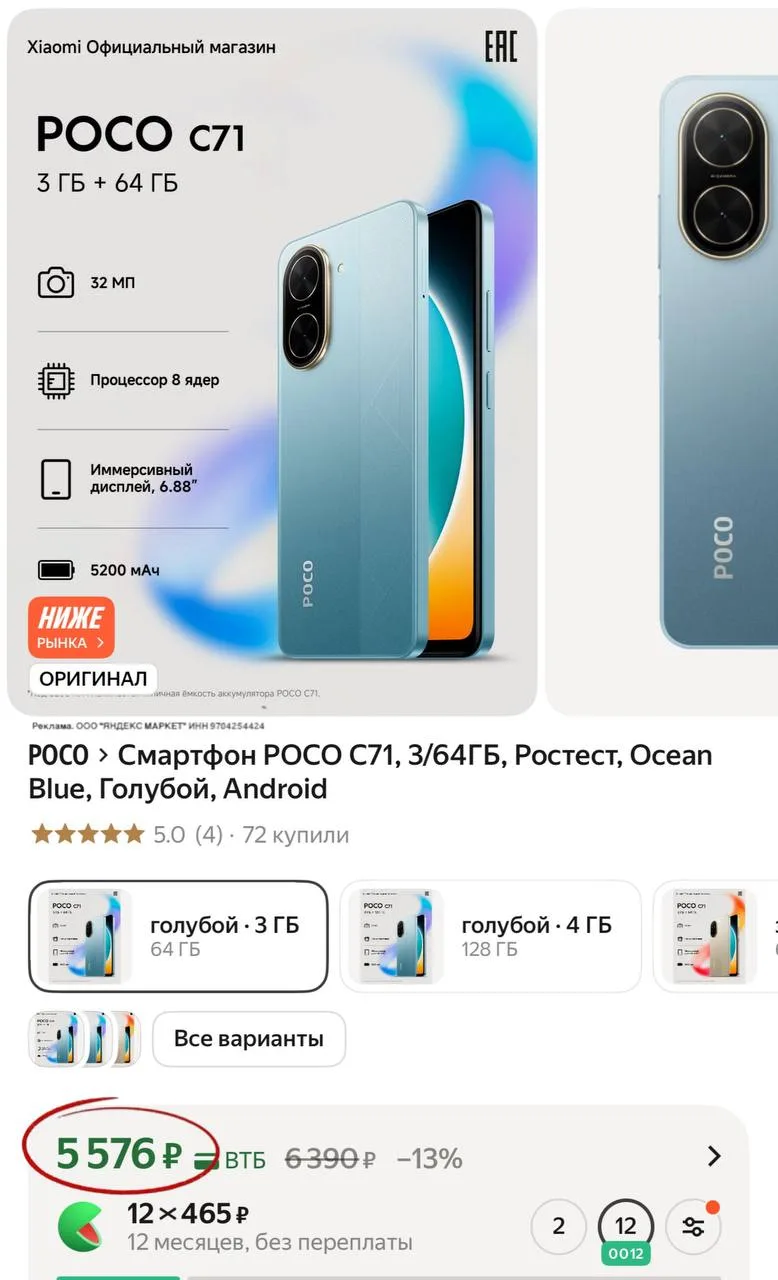Open installment settings sliders icon
This screenshot has width=778, height=1280.
tap(692, 1226)
